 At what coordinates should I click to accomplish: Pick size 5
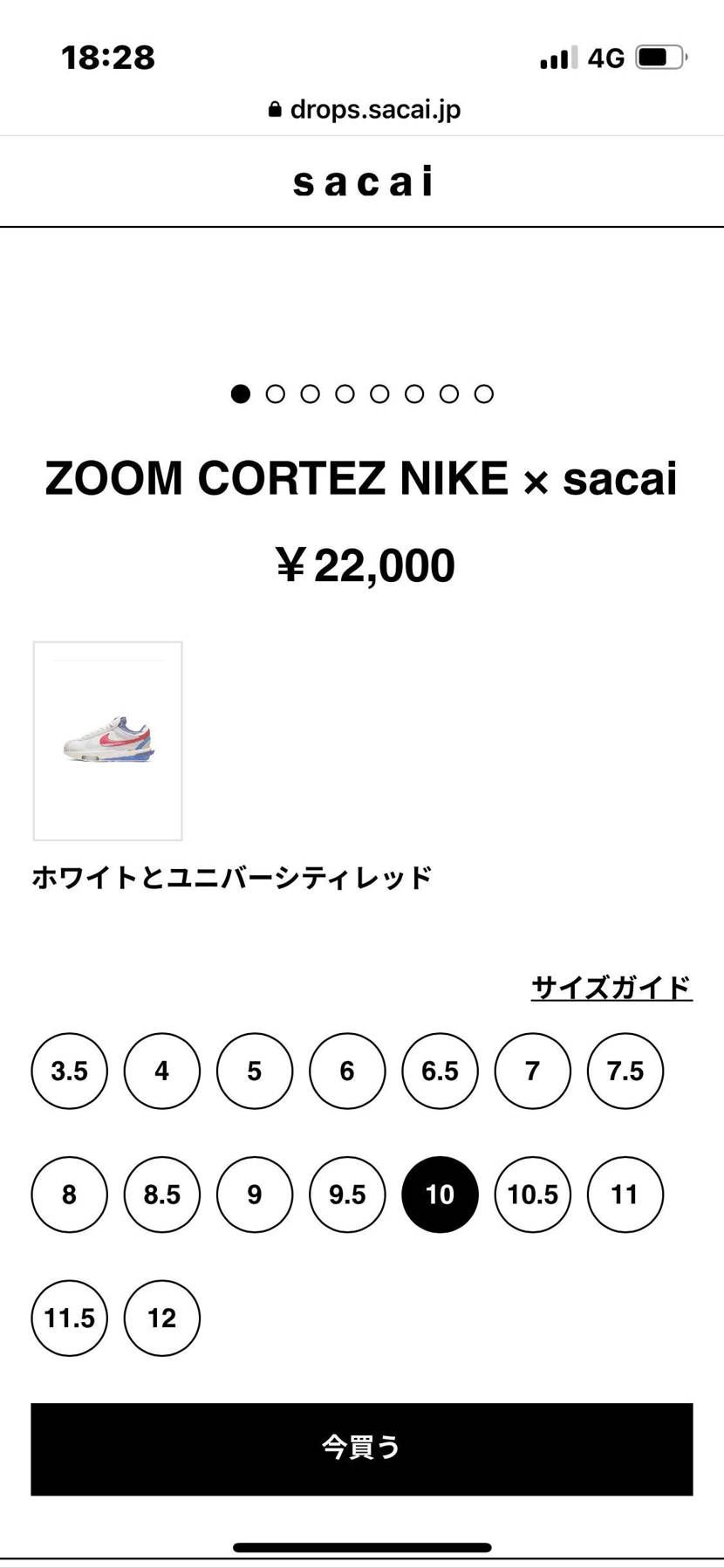tap(254, 1071)
